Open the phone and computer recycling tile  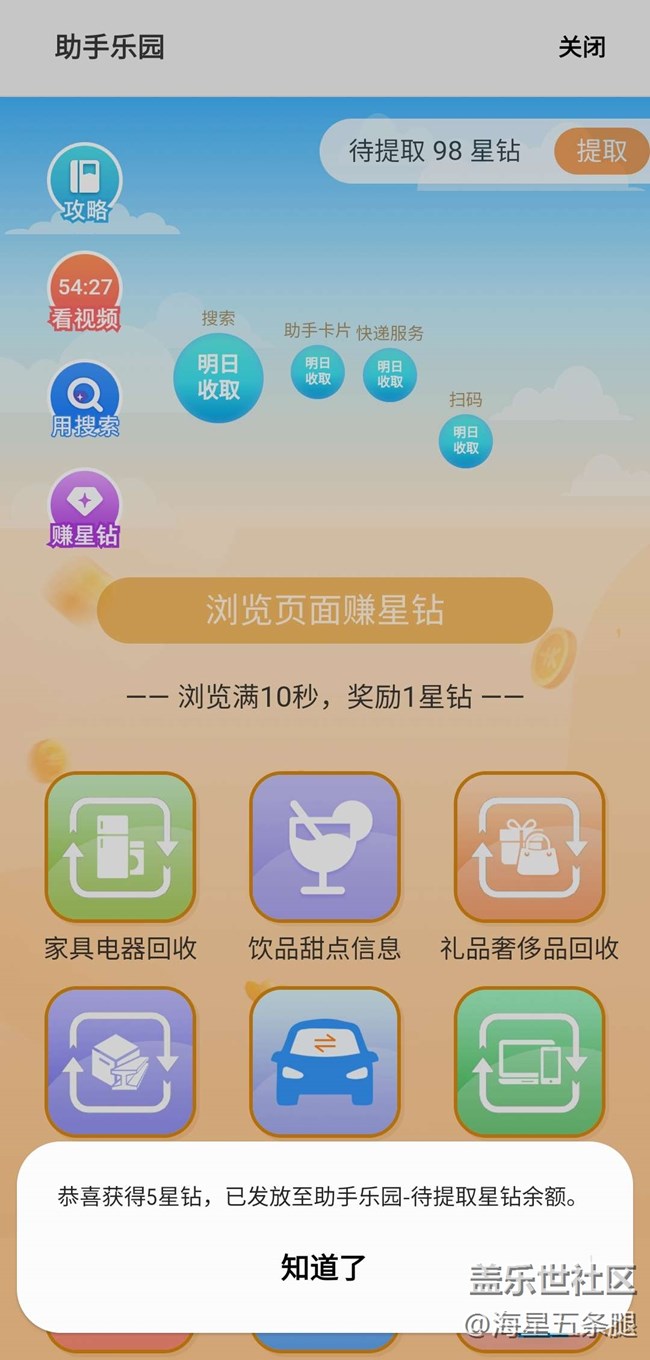coord(529,1062)
